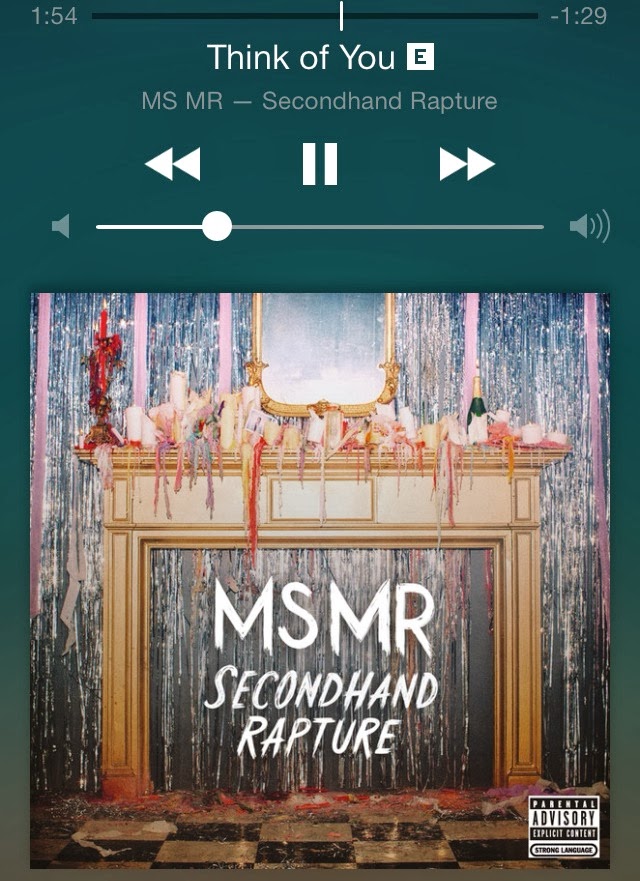
Task: Tap the Secondhand Rapture album artwork
Action: (320, 580)
